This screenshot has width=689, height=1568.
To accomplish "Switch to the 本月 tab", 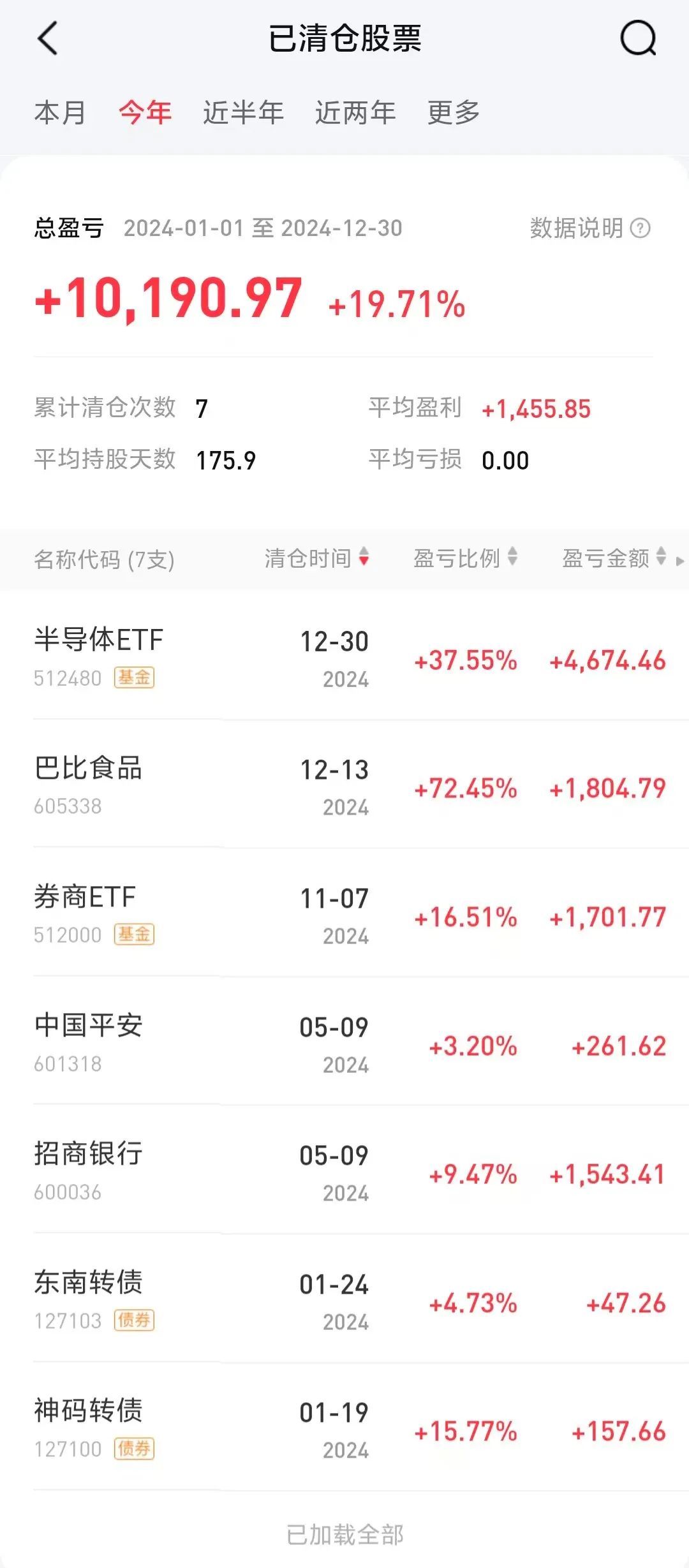I will pos(60,113).
